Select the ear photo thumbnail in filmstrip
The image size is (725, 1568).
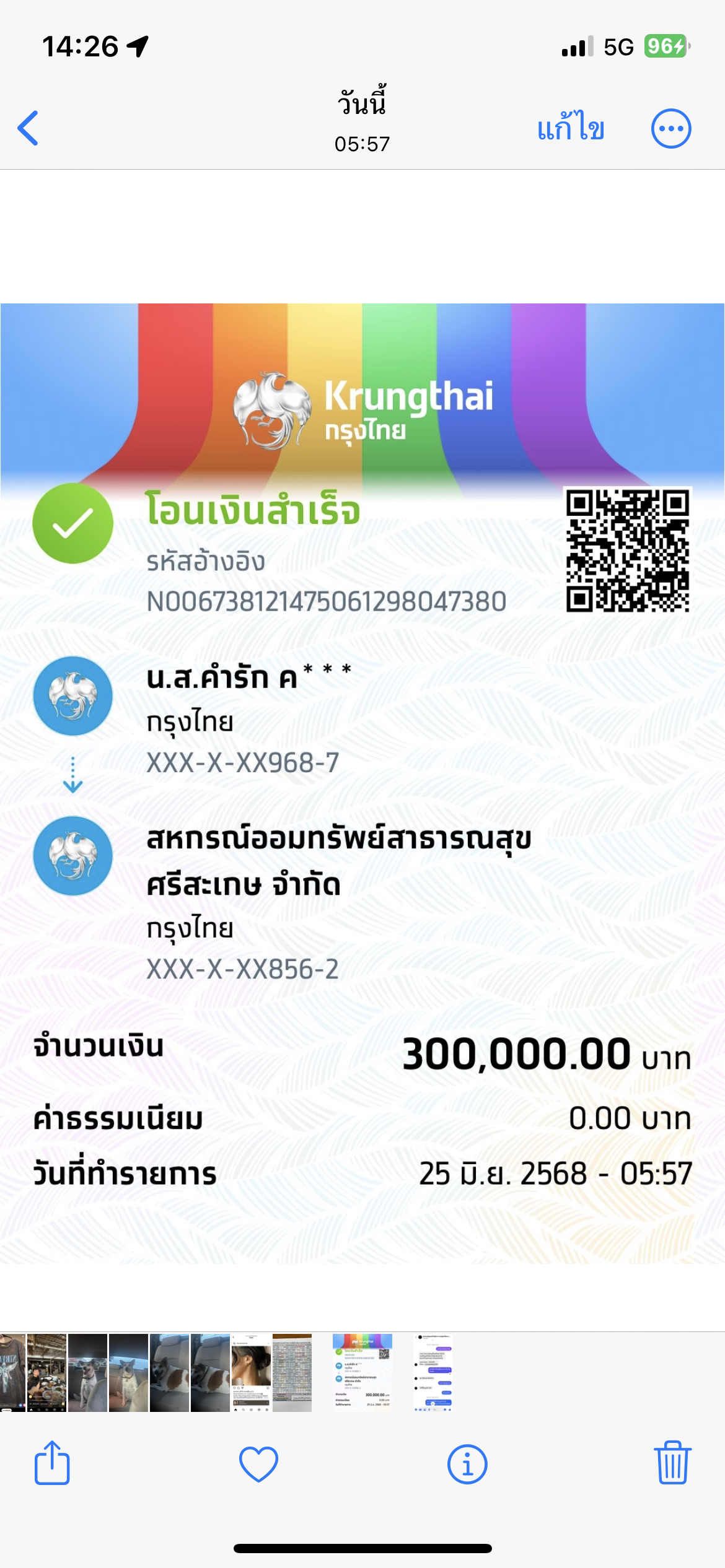(x=251, y=1373)
